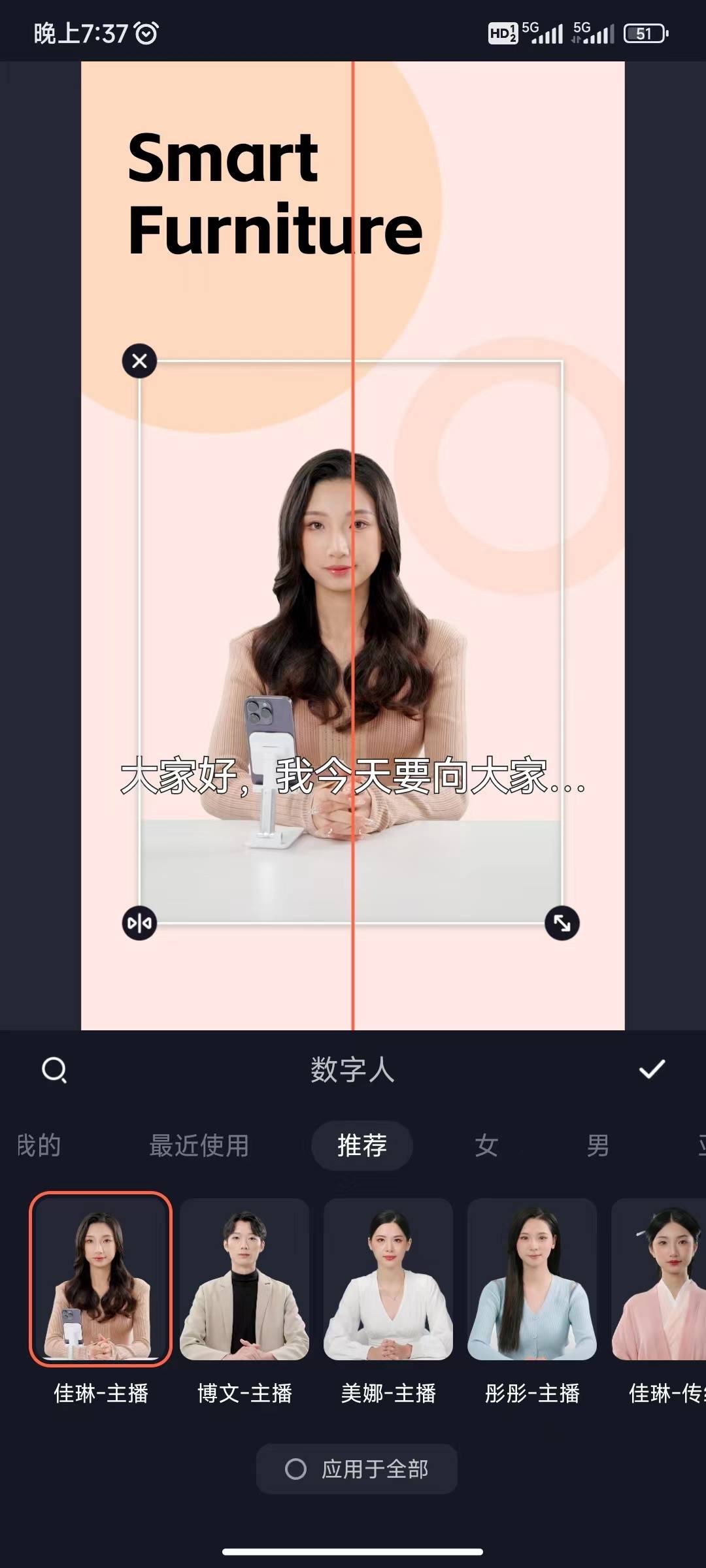706x1568 pixels.
Task: Switch to the 最近使用 tab
Action: coord(198,1145)
